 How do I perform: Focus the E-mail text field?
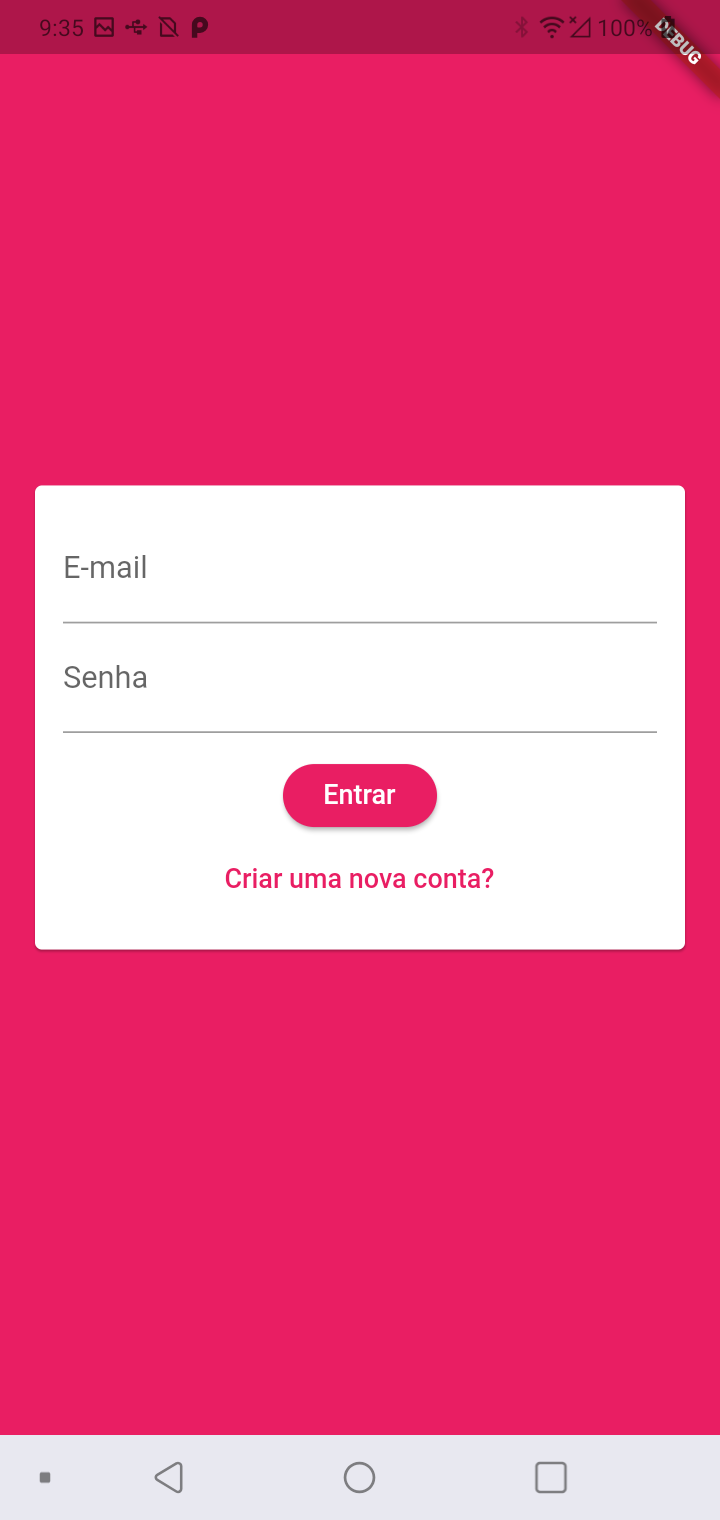(359, 580)
